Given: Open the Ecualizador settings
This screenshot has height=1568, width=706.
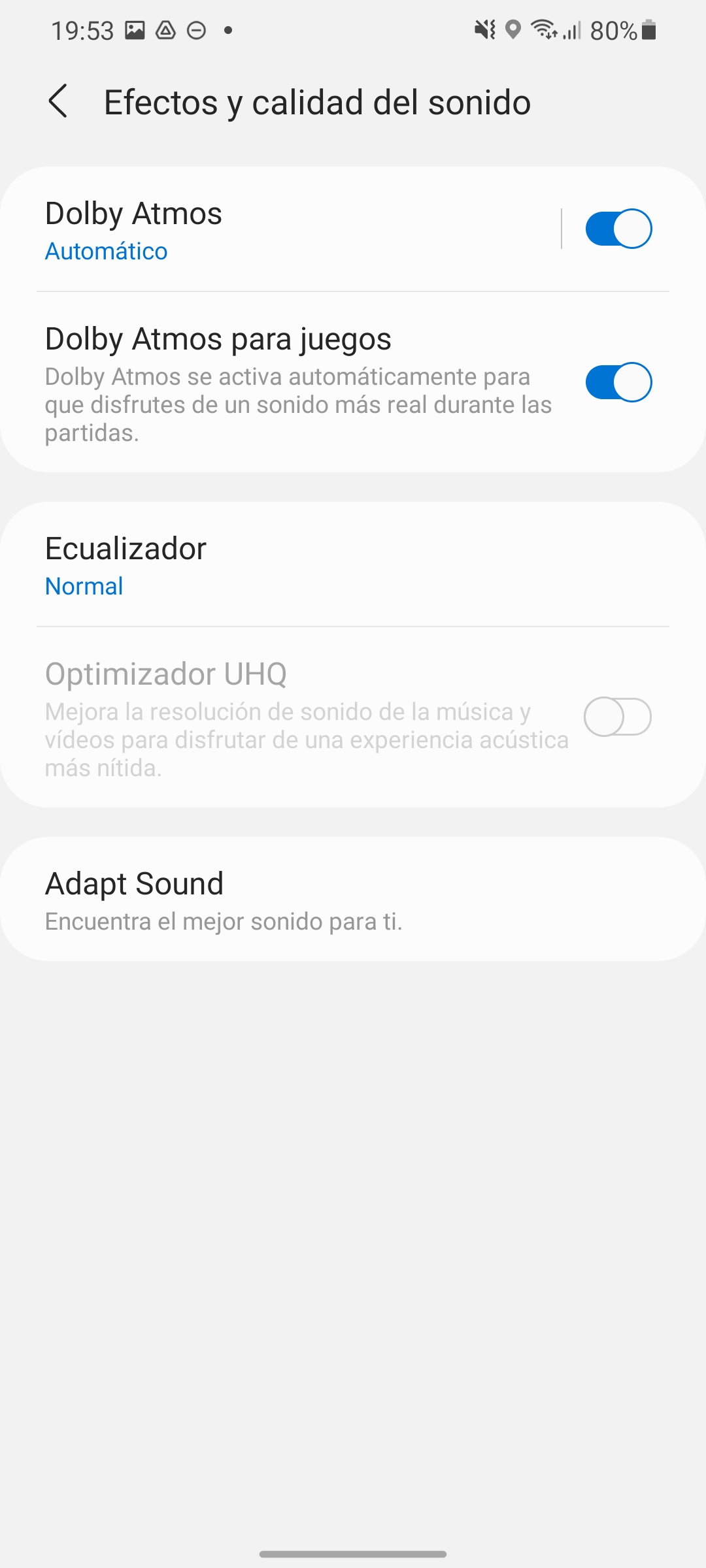Looking at the screenshot, I should (x=353, y=564).
